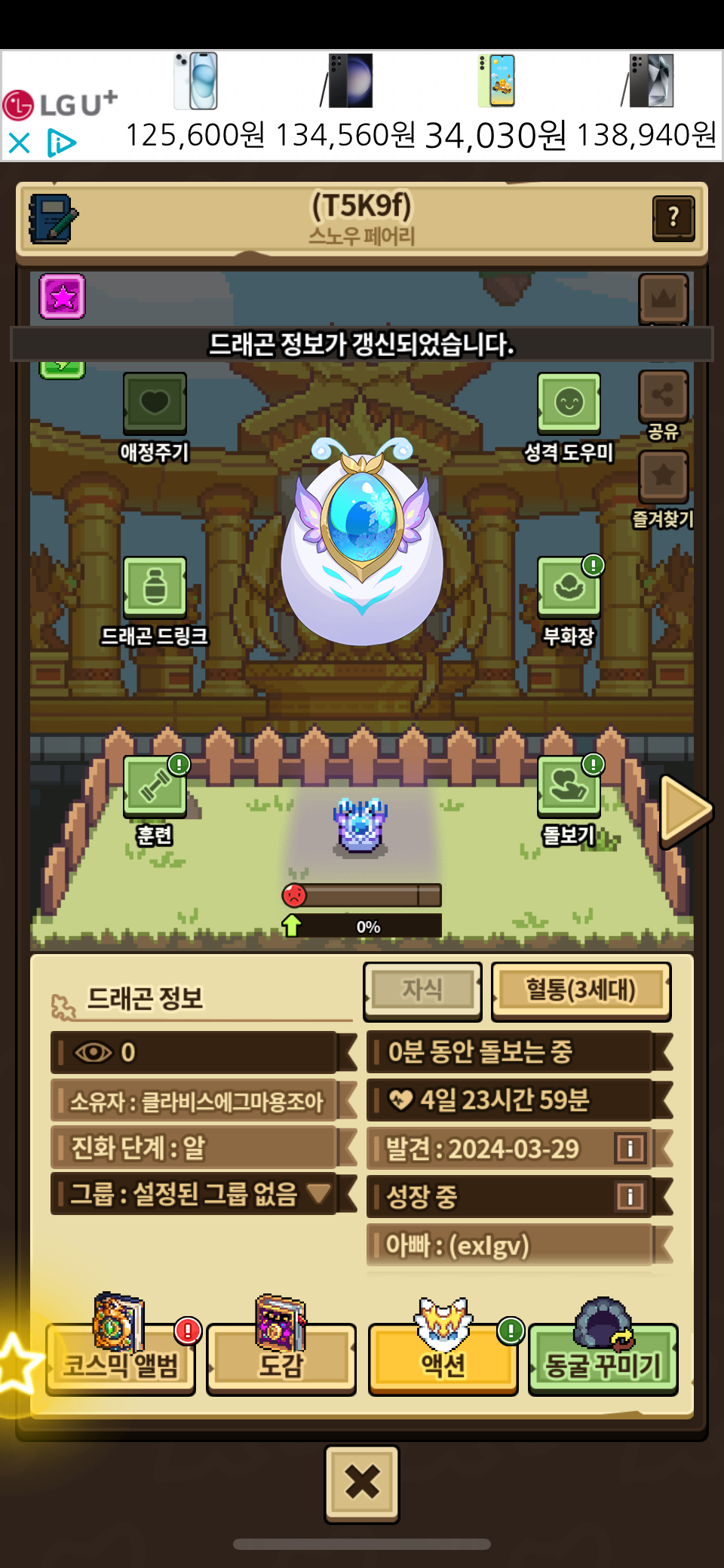Open 성격 도우미 personality helper
This screenshot has width=724, height=1568.
(569, 404)
